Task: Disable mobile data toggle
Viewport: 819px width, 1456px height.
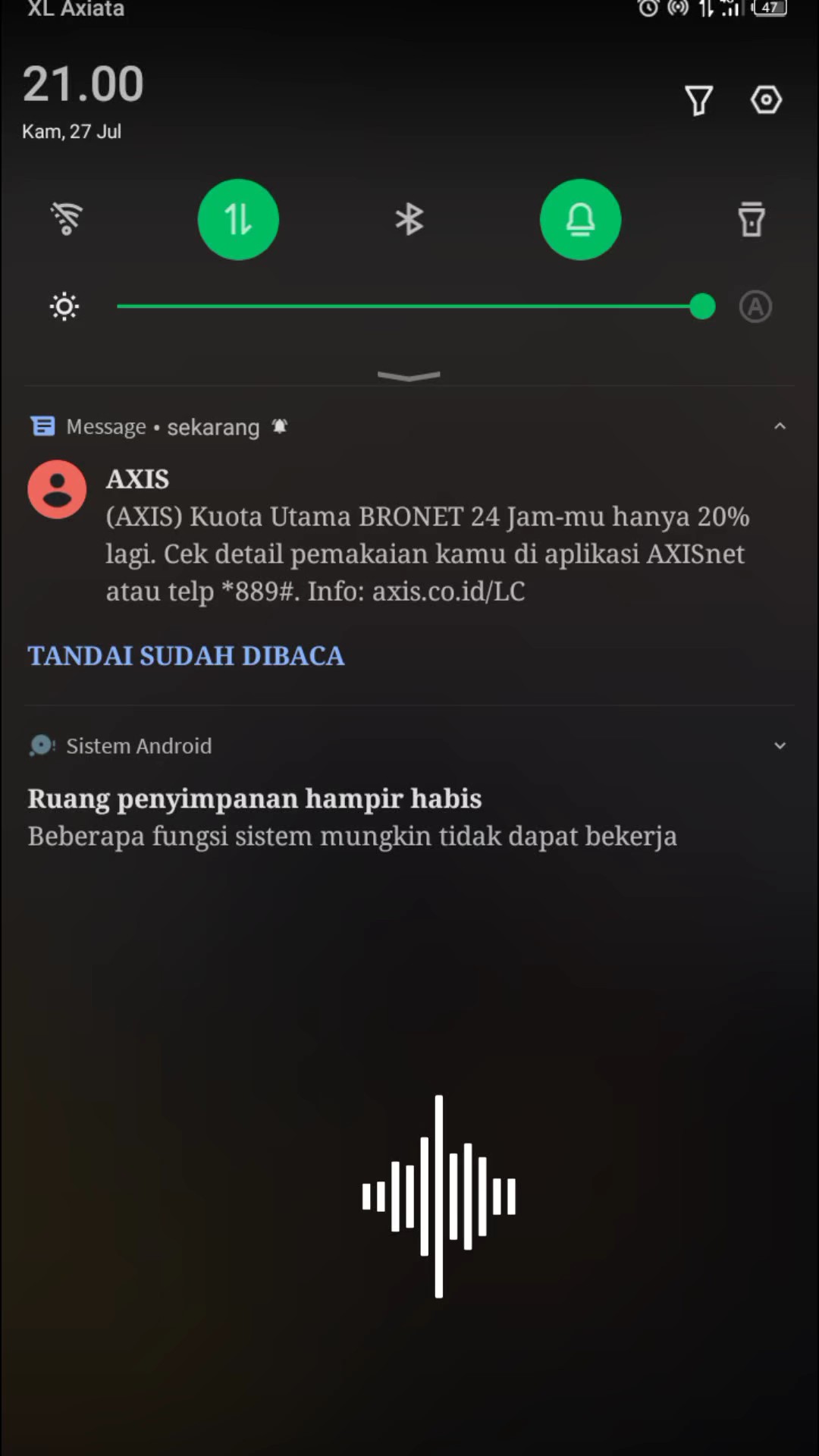Action: click(x=238, y=219)
